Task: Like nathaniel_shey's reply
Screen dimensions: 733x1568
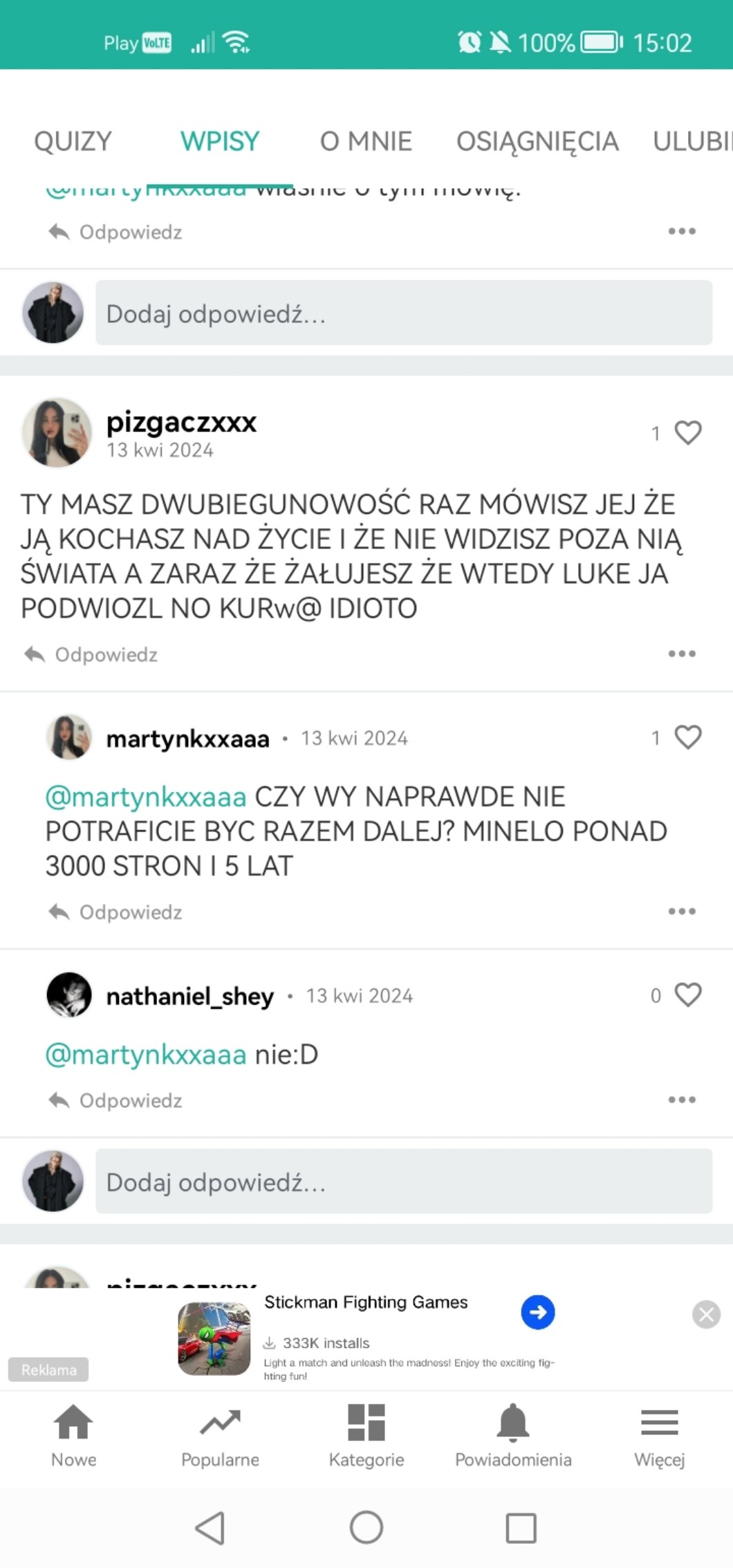Action: tap(688, 995)
